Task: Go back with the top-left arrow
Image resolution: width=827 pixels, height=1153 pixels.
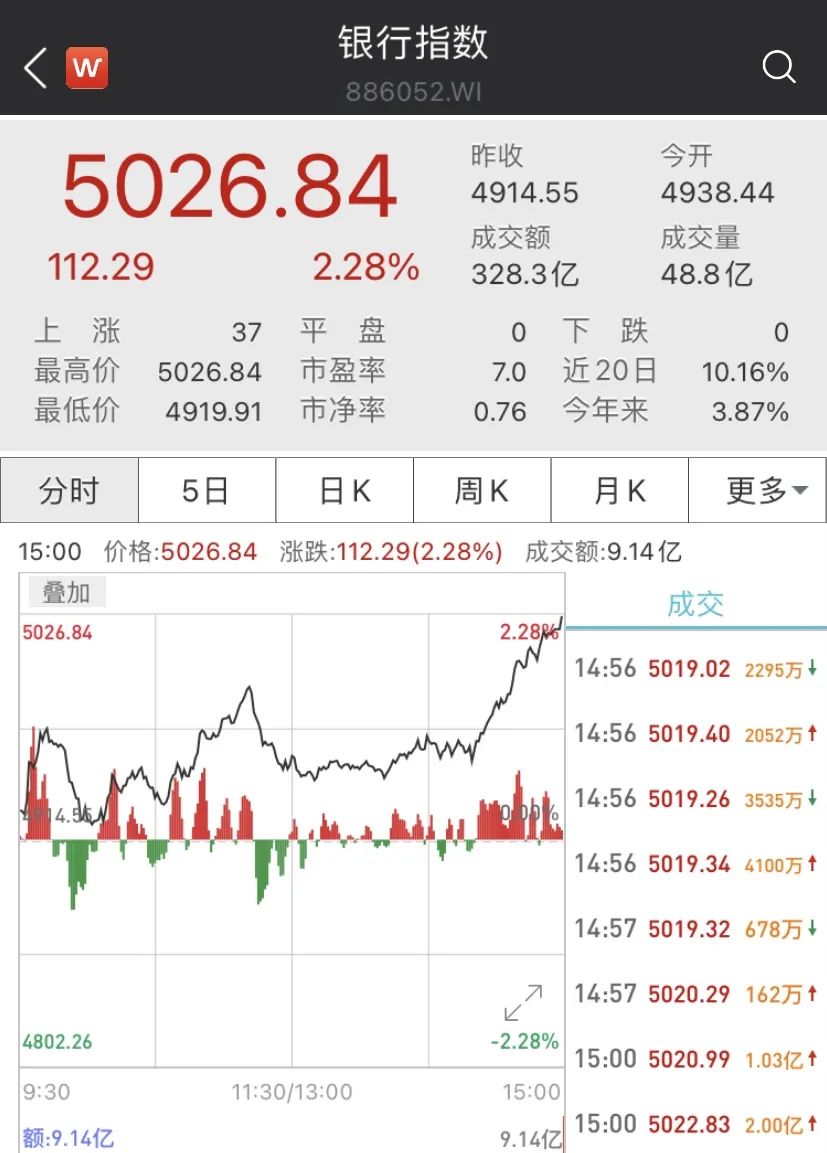Action: coord(36,68)
